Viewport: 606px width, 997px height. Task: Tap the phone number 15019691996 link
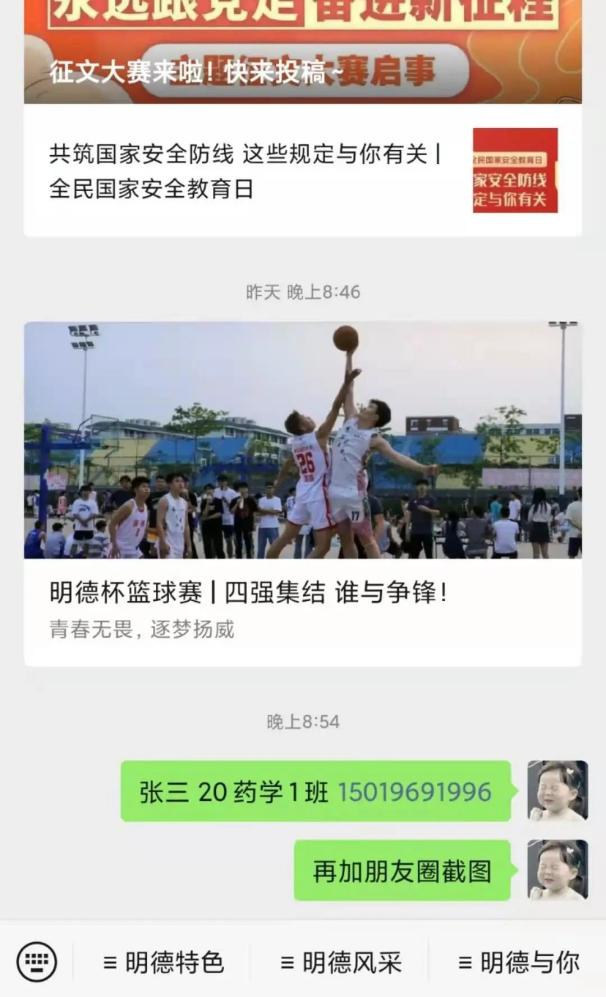414,793
